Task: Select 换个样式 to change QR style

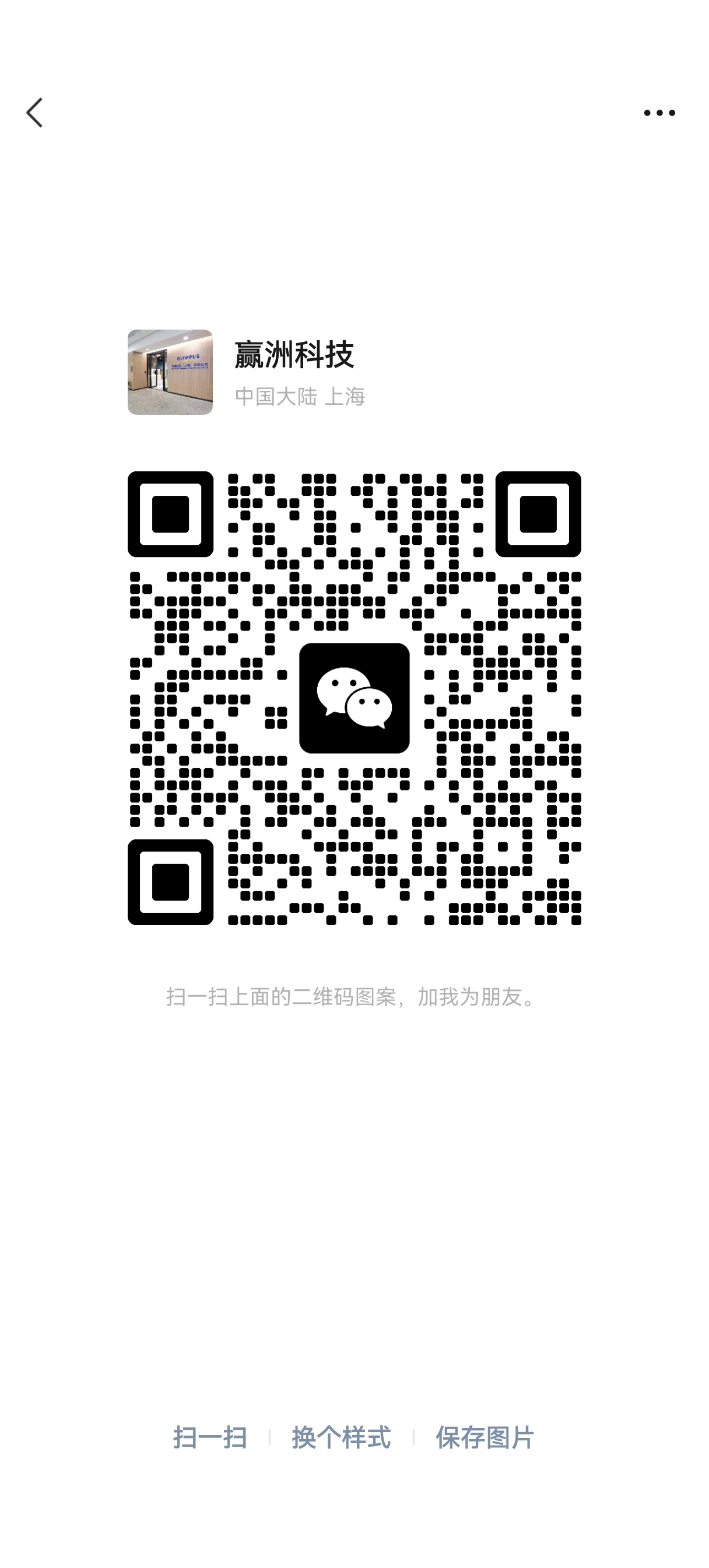Action: 341,1438
